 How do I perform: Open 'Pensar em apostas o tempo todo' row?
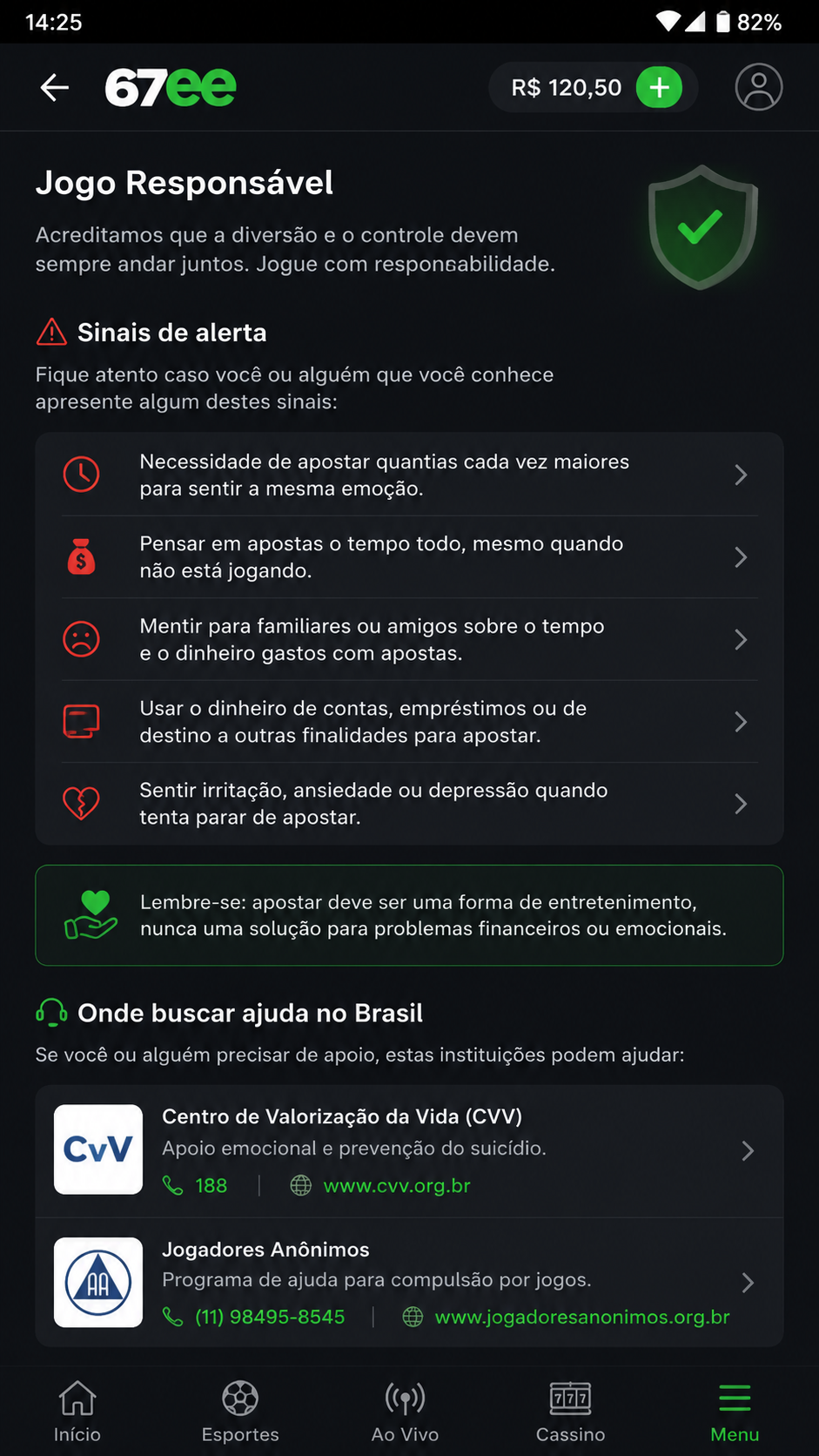409,556
